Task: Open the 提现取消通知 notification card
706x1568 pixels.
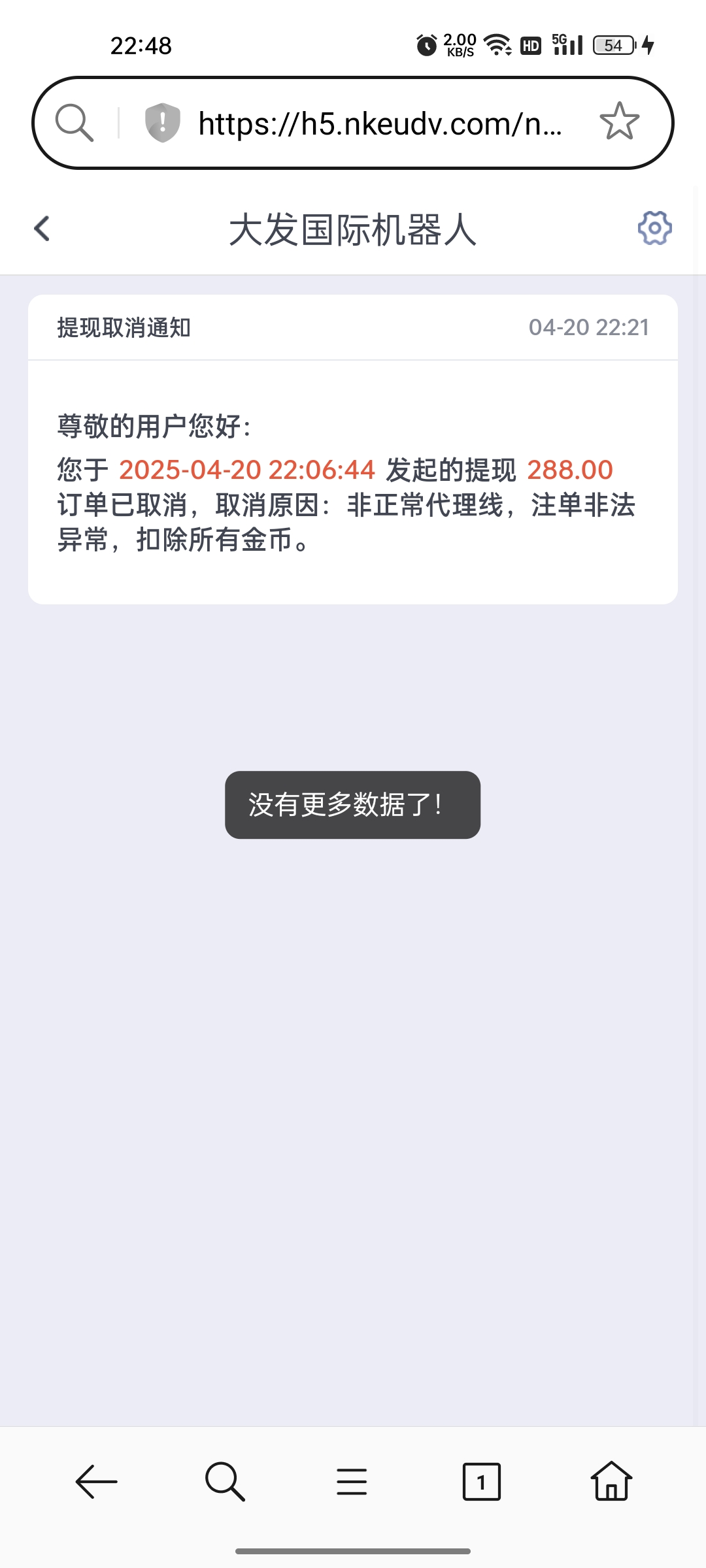Action: (353, 451)
